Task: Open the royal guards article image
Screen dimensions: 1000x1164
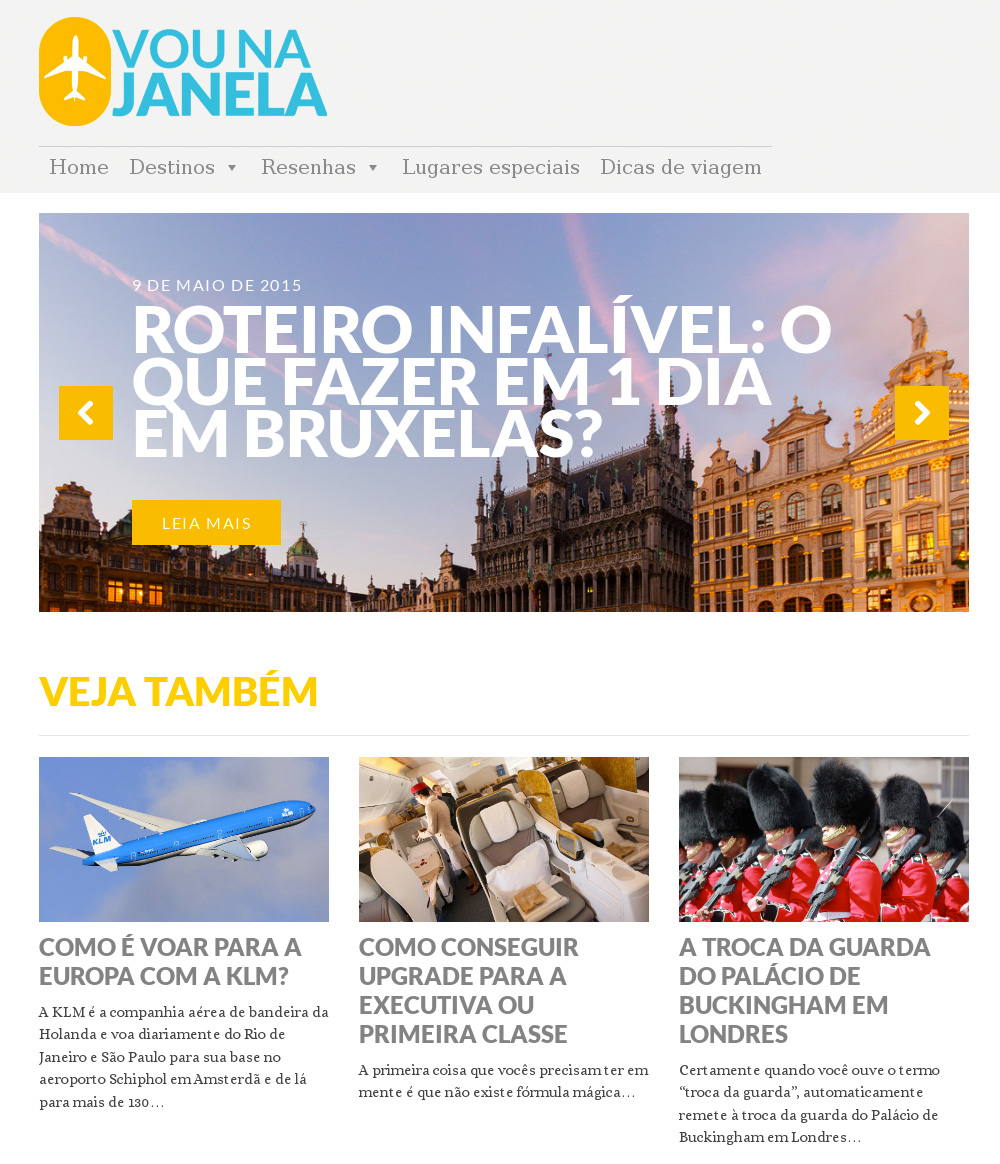Action: click(824, 839)
